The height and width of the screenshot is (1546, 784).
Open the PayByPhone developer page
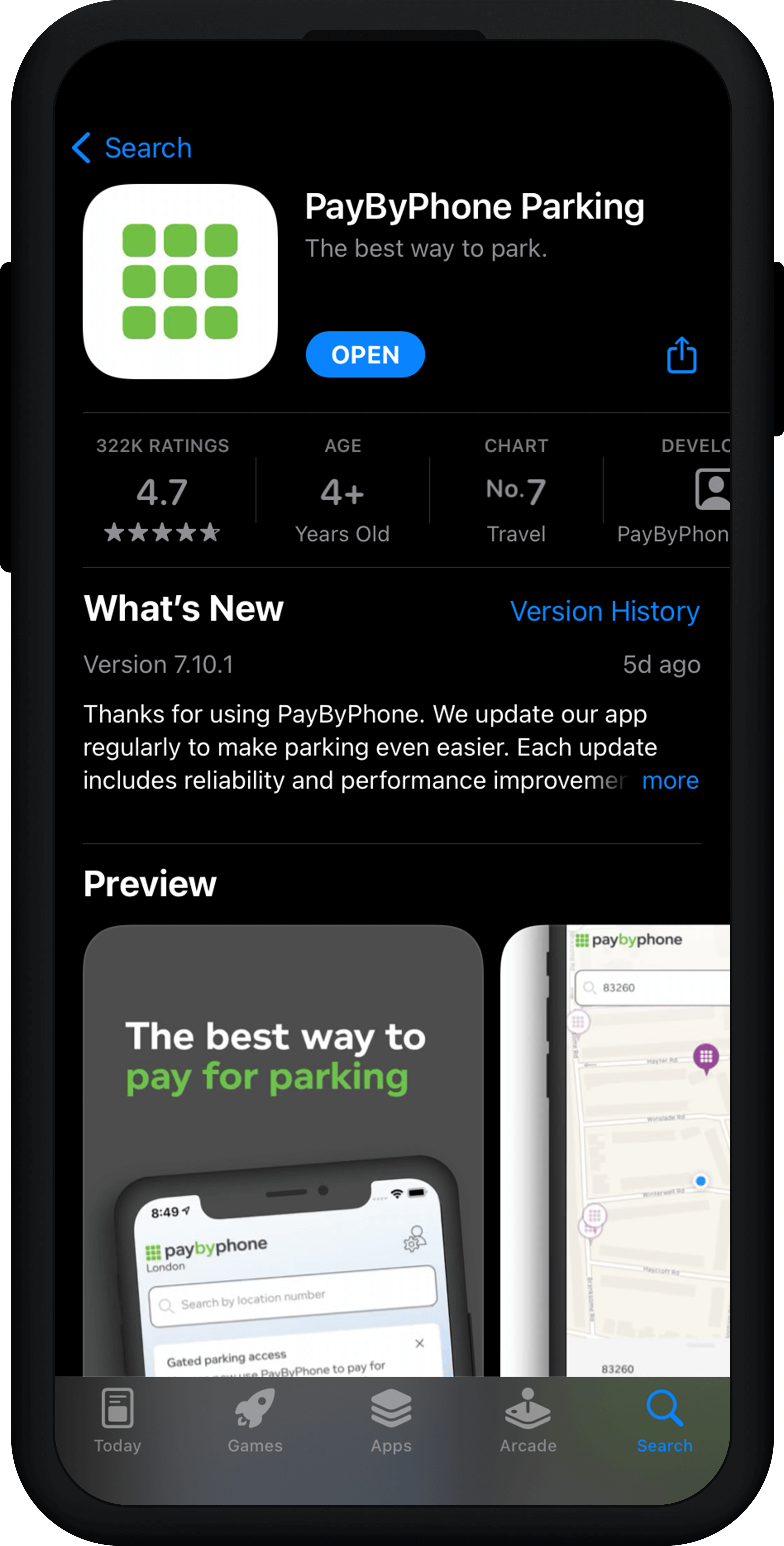coord(673,489)
